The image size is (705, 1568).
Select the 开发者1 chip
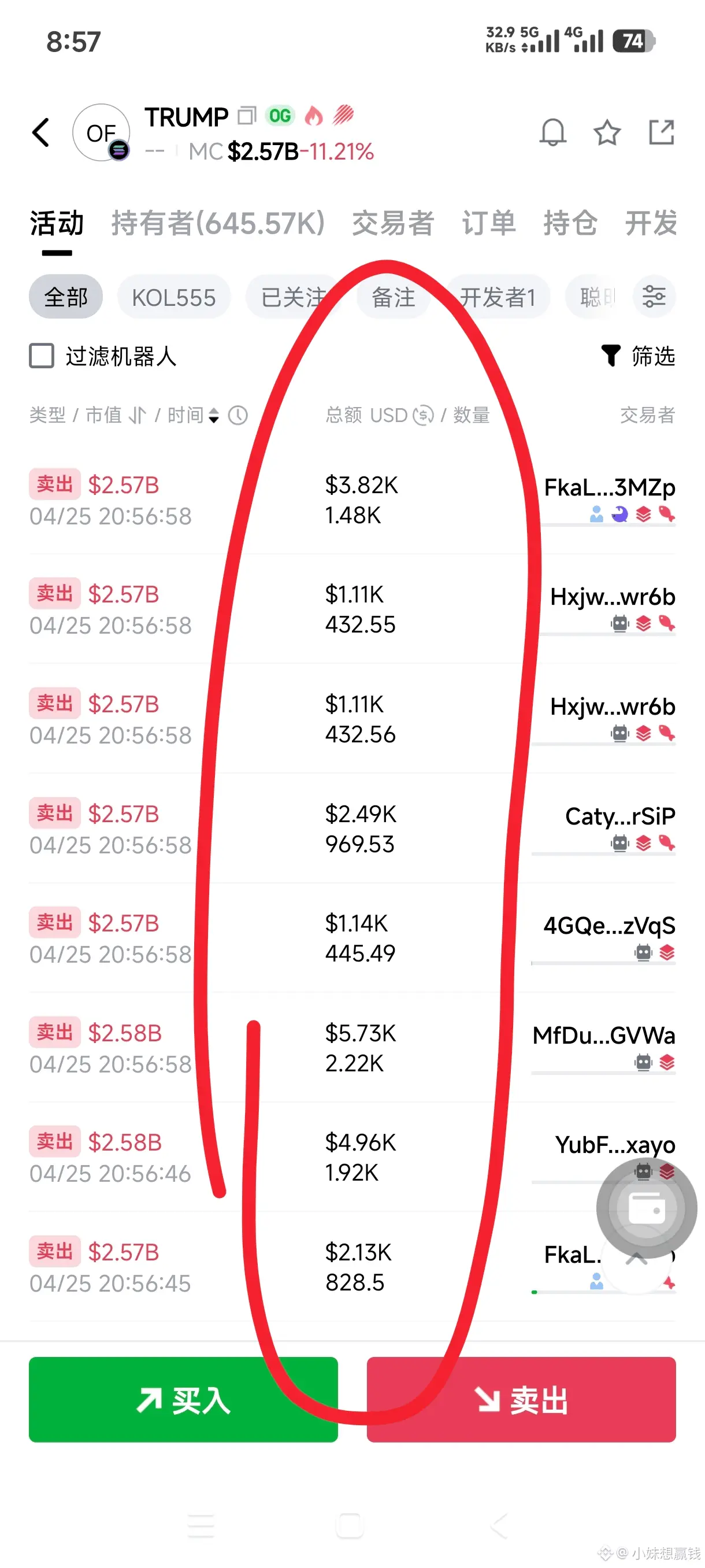coord(498,297)
